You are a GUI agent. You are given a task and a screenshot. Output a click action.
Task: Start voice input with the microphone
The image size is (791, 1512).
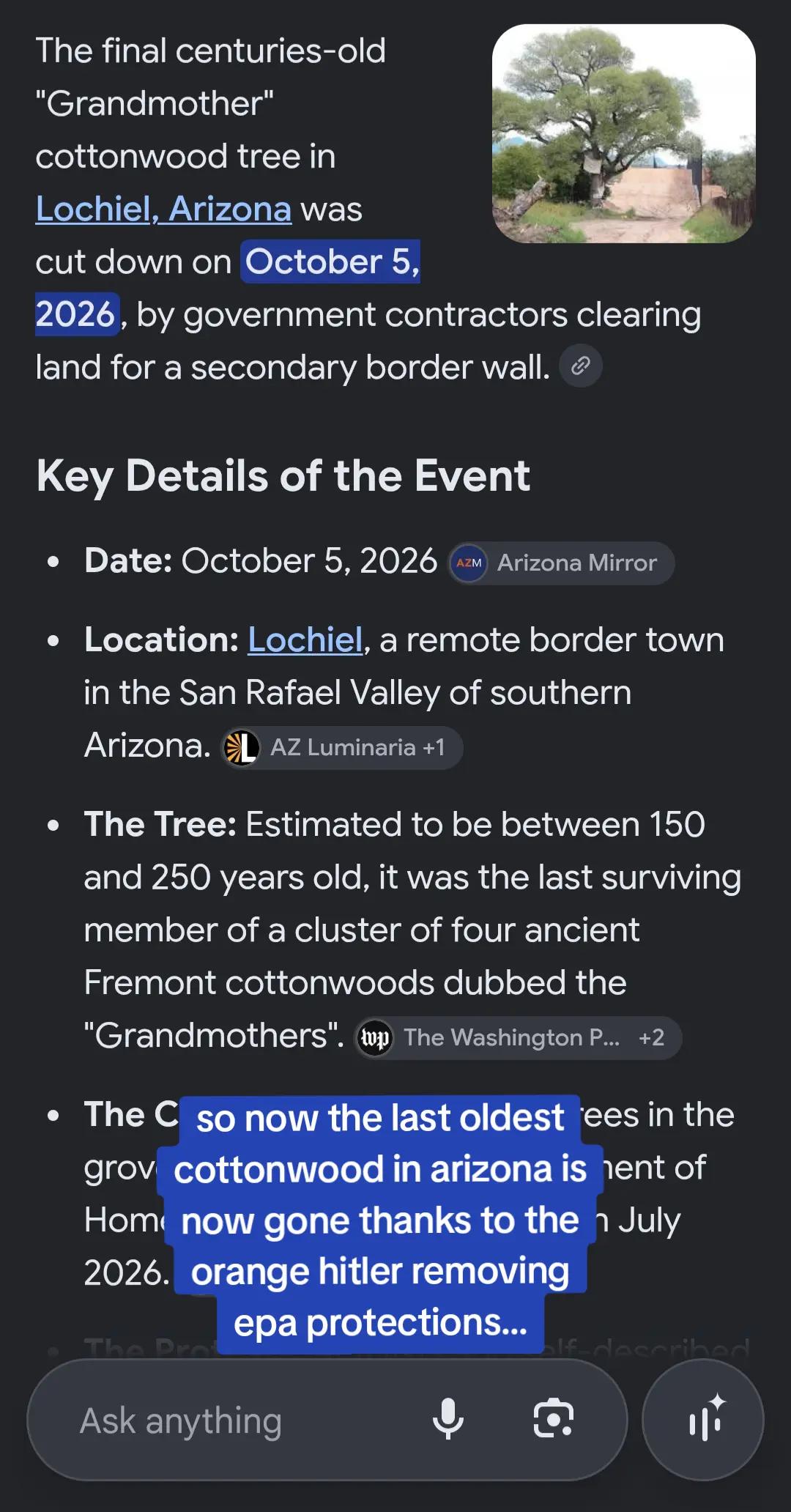click(x=448, y=1420)
